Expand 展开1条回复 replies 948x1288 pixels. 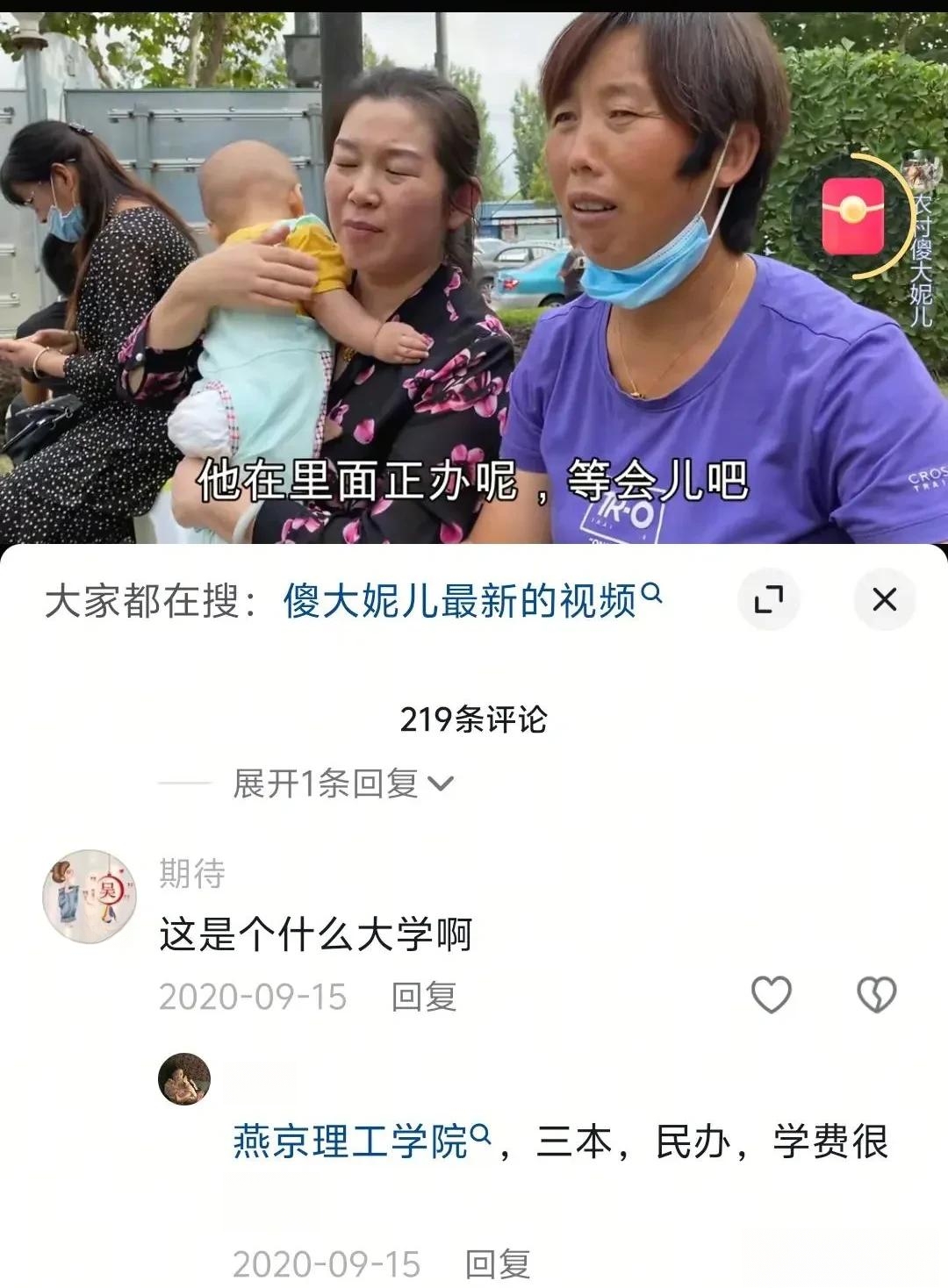342,784
